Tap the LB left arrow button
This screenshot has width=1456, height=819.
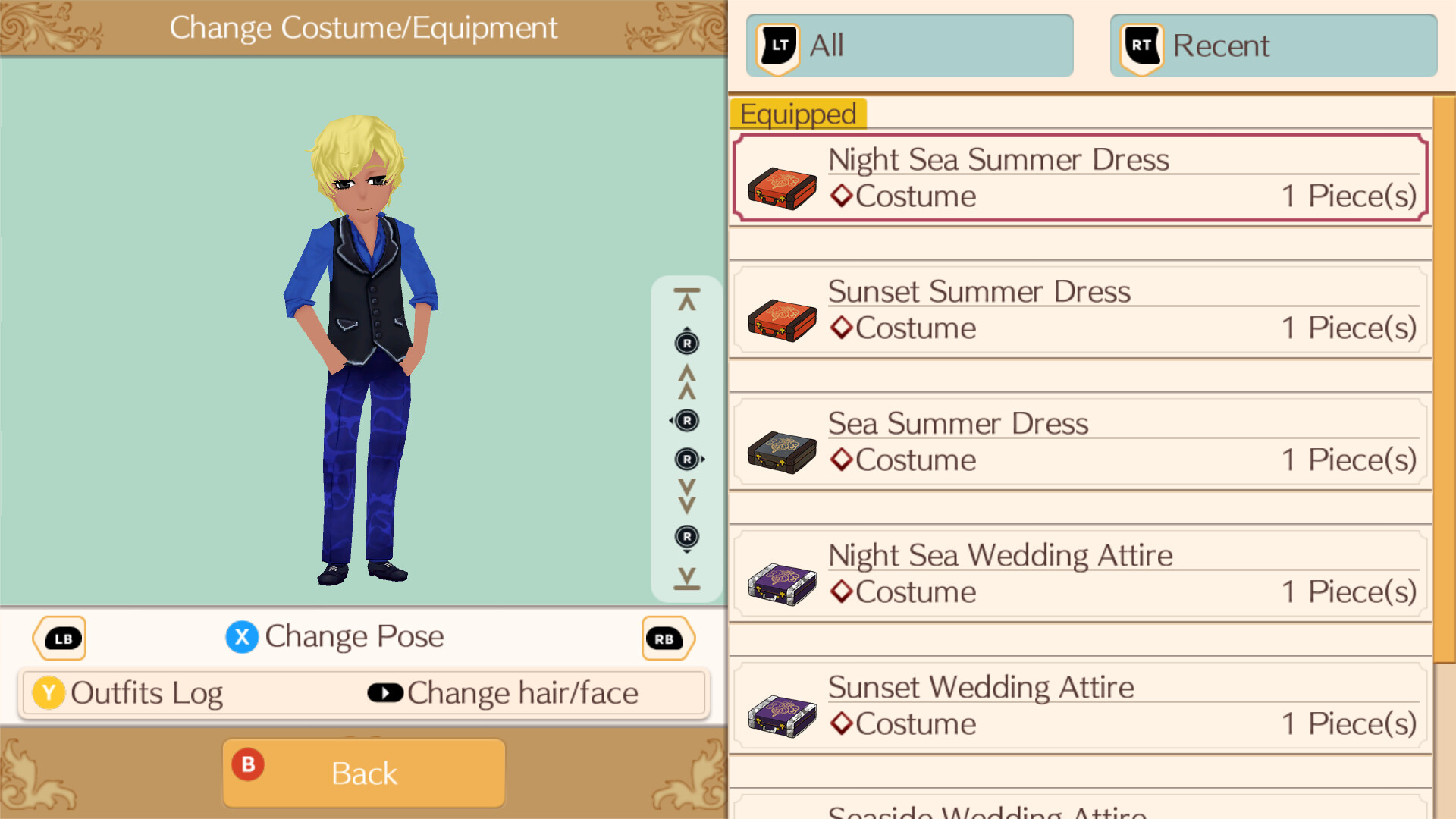tap(61, 639)
